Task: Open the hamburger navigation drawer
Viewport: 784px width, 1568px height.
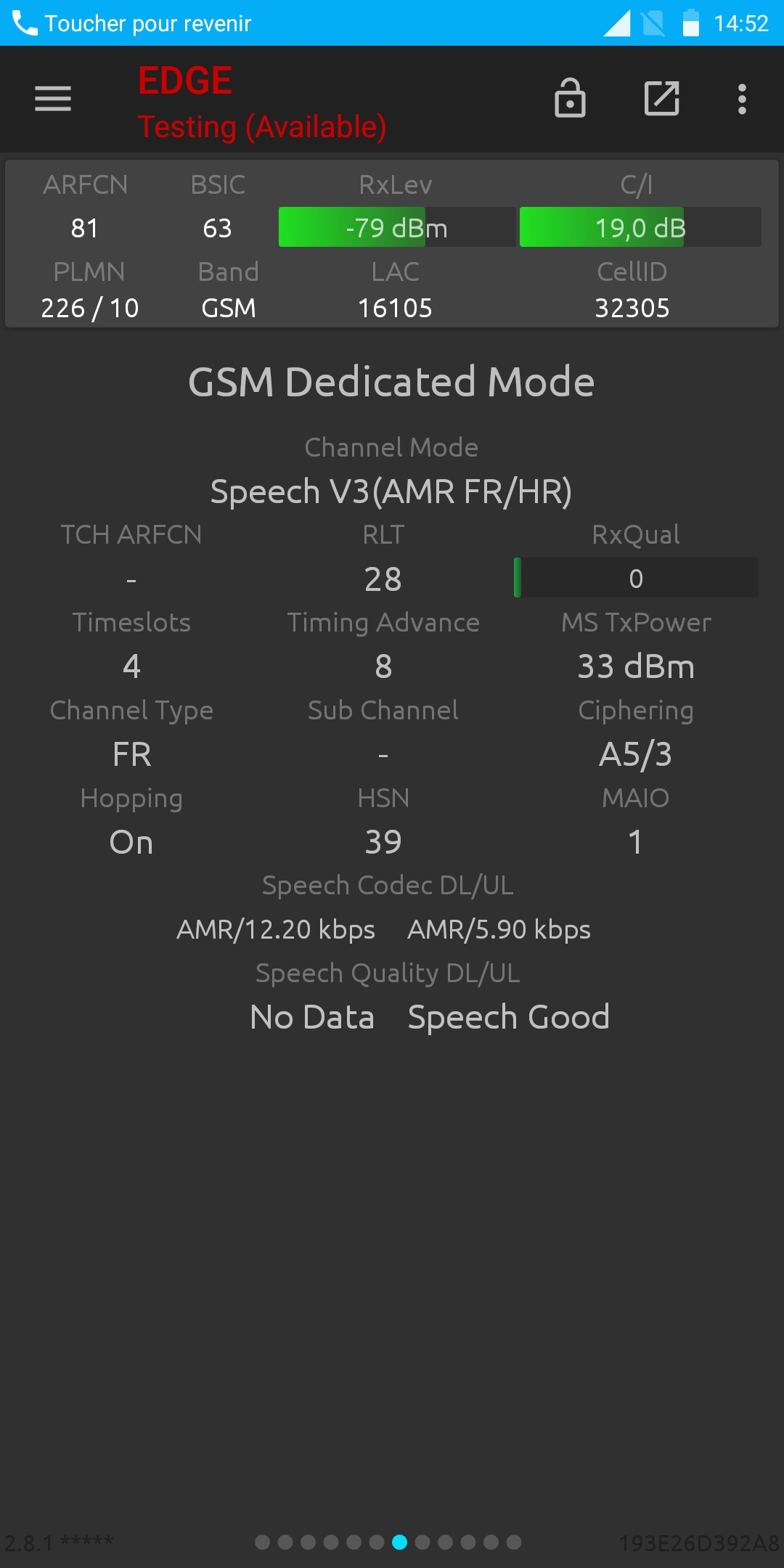Action: [x=53, y=99]
